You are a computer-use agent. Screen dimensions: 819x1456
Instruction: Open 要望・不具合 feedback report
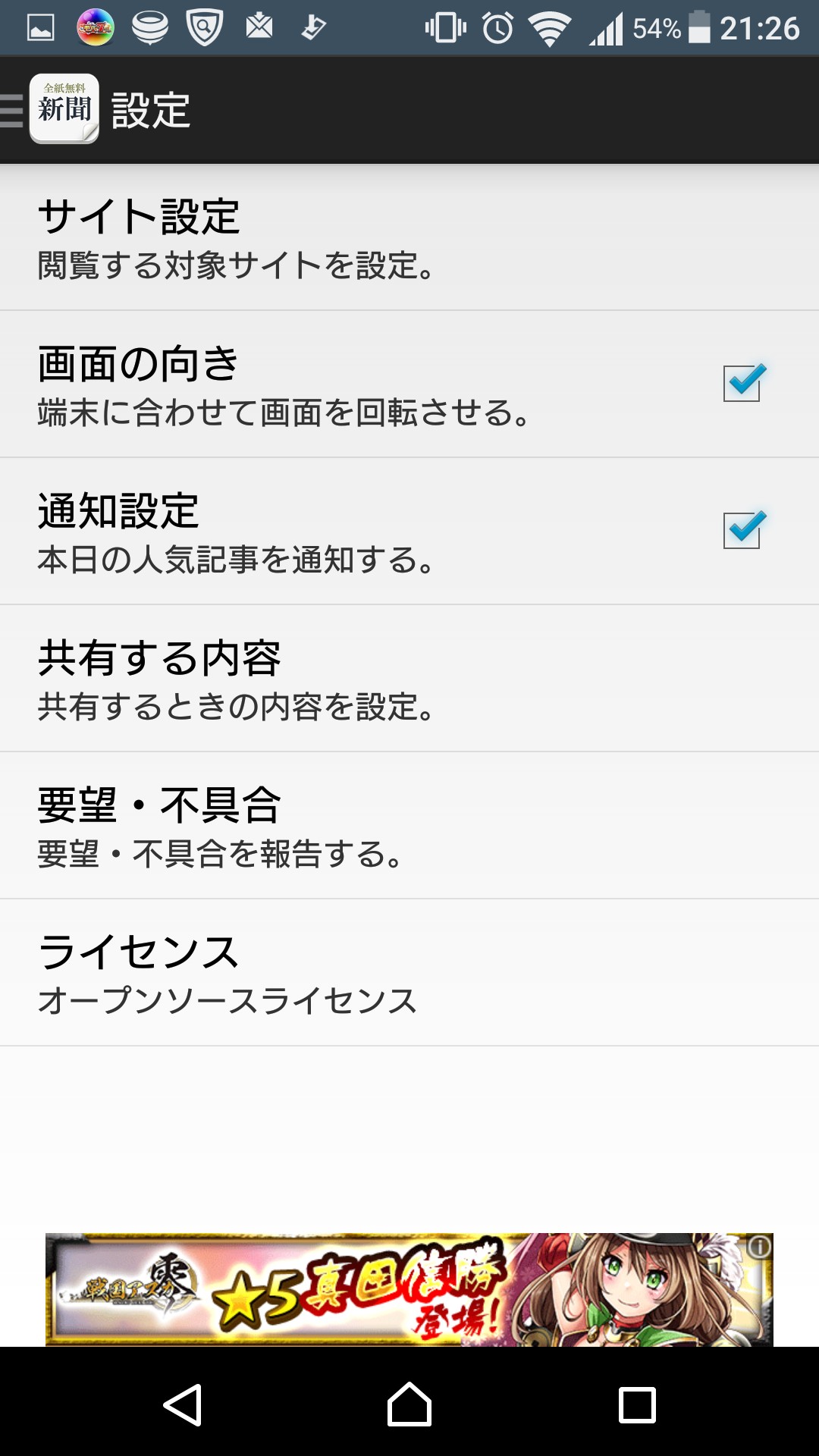[409, 825]
